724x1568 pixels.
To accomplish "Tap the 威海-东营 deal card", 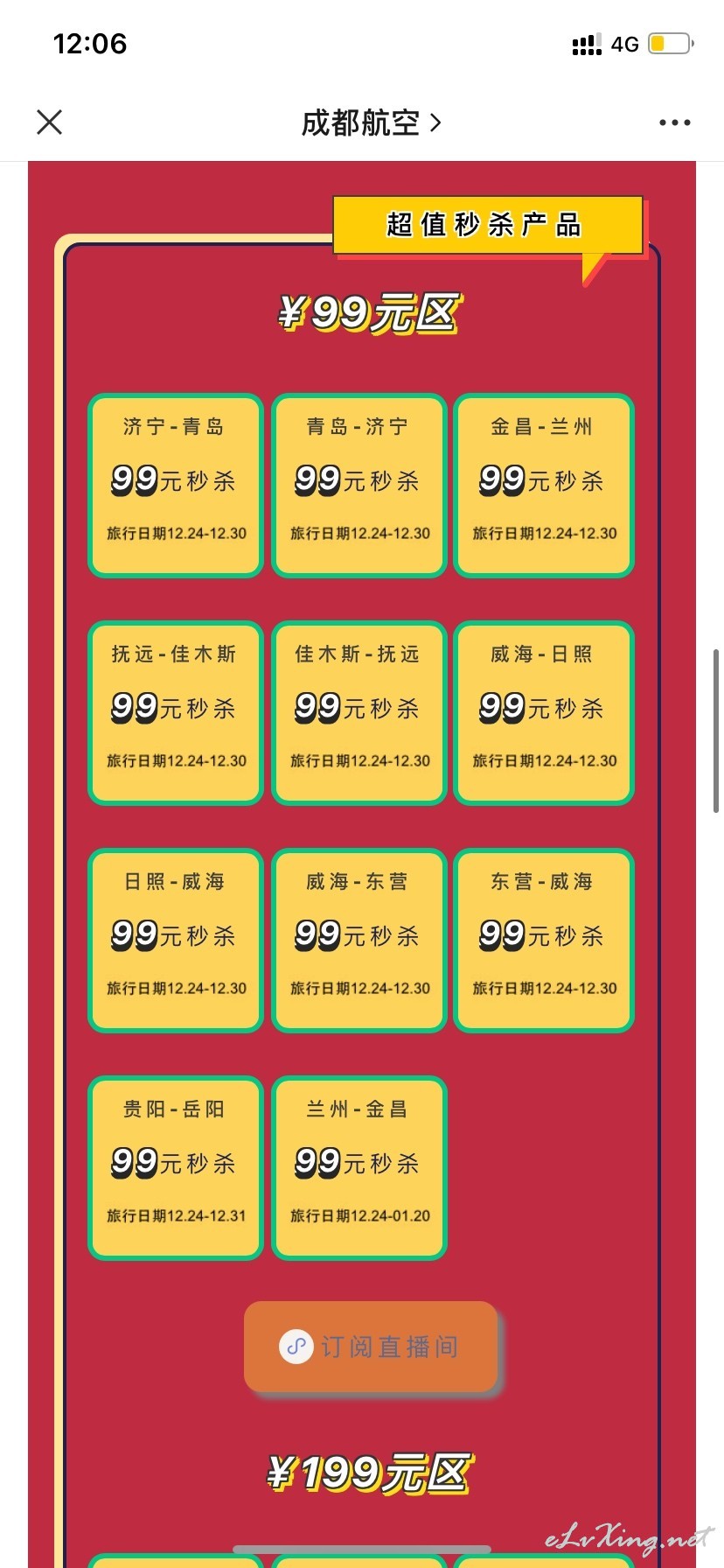I will tap(359, 941).
